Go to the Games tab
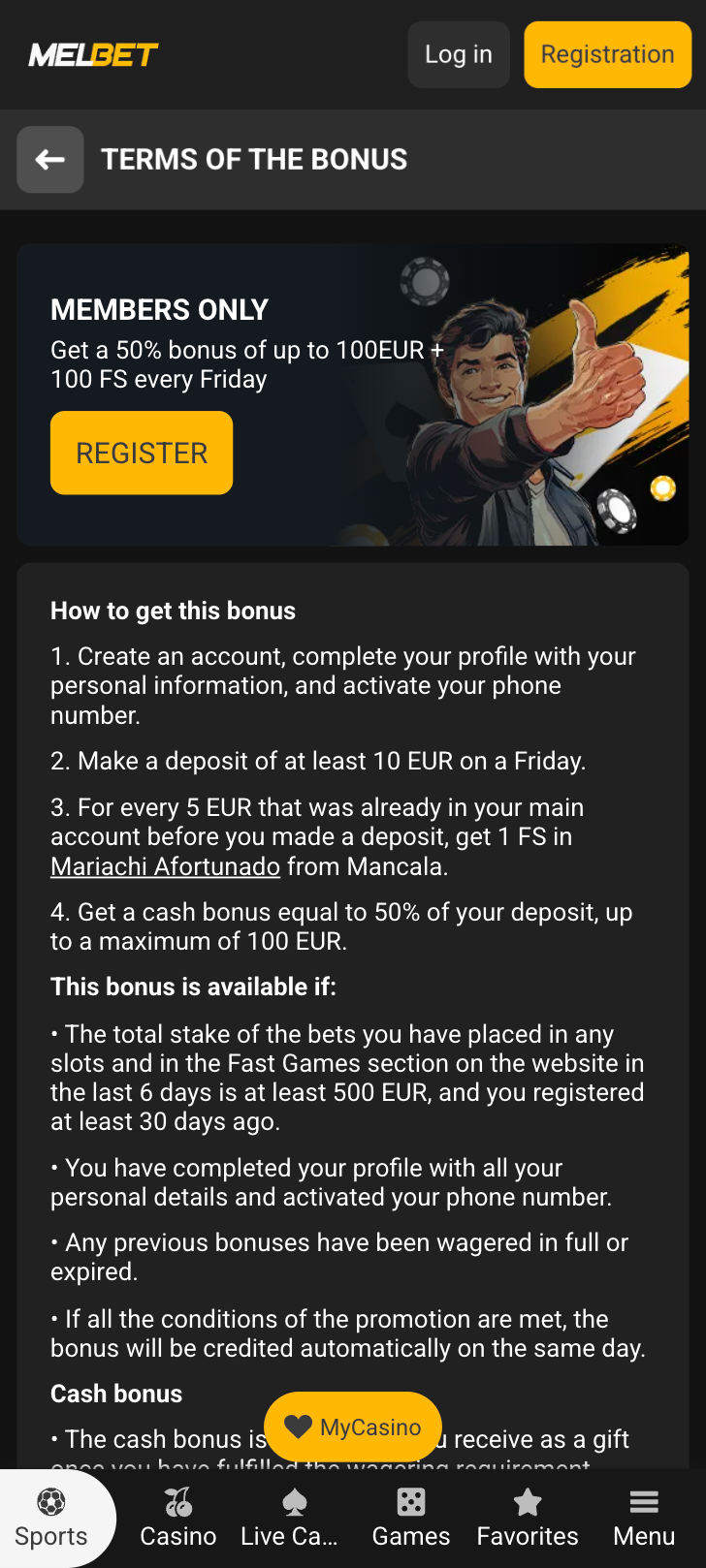The width and height of the screenshot is (706, 1568). coord(411,1519)
